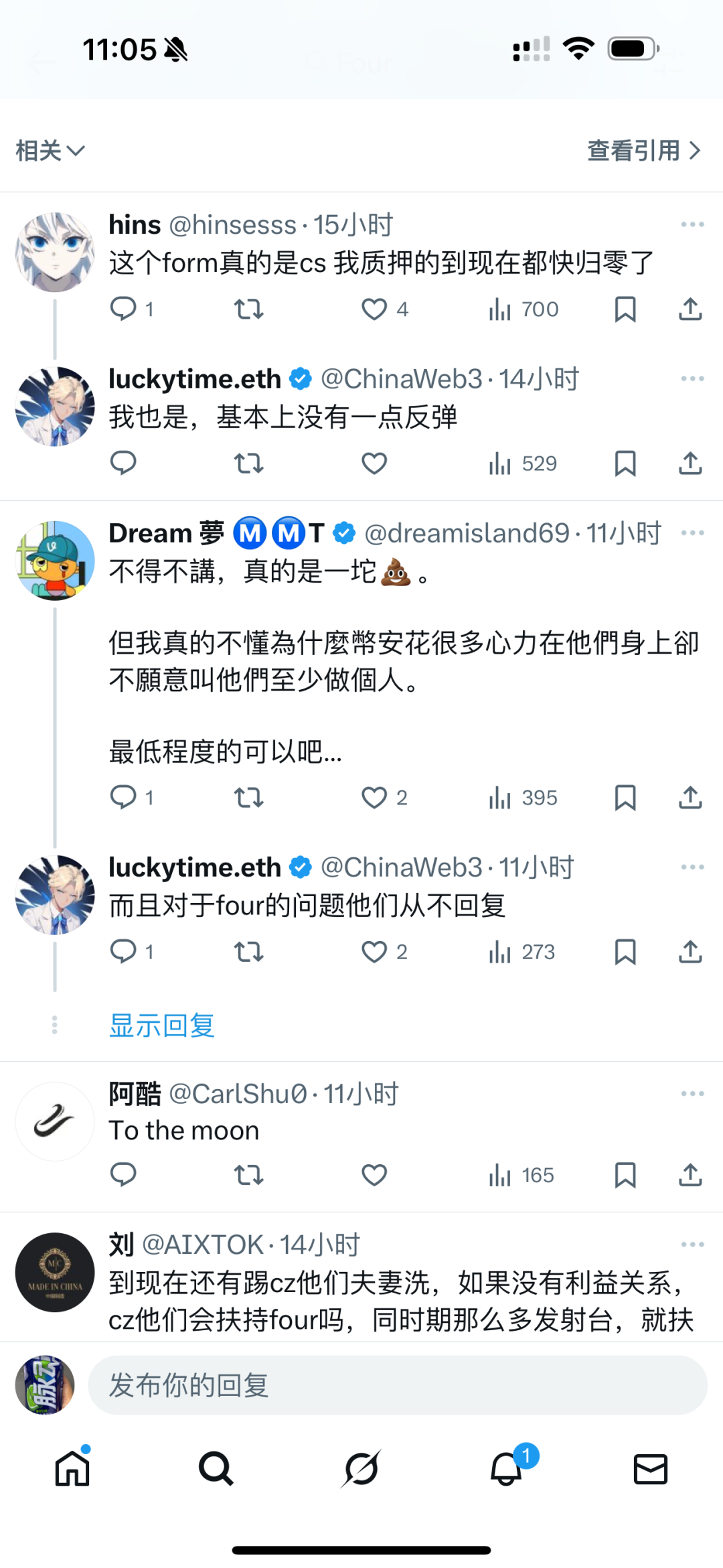Bookmark Dream 夢's reply
The height and width of the screenshot is (1568, 723).
coord(625,798)
